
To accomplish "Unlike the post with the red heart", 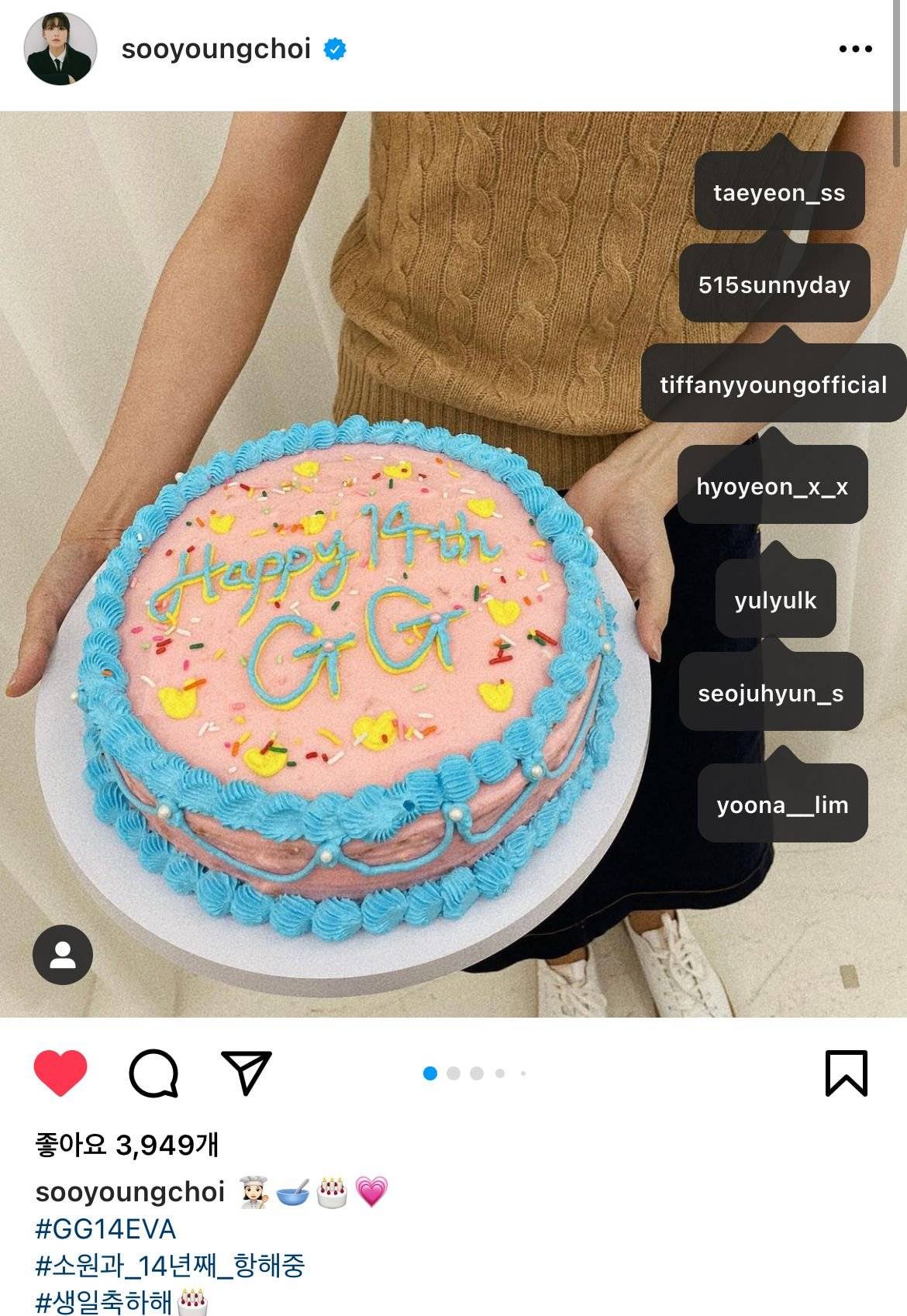I will (60, 1073).
